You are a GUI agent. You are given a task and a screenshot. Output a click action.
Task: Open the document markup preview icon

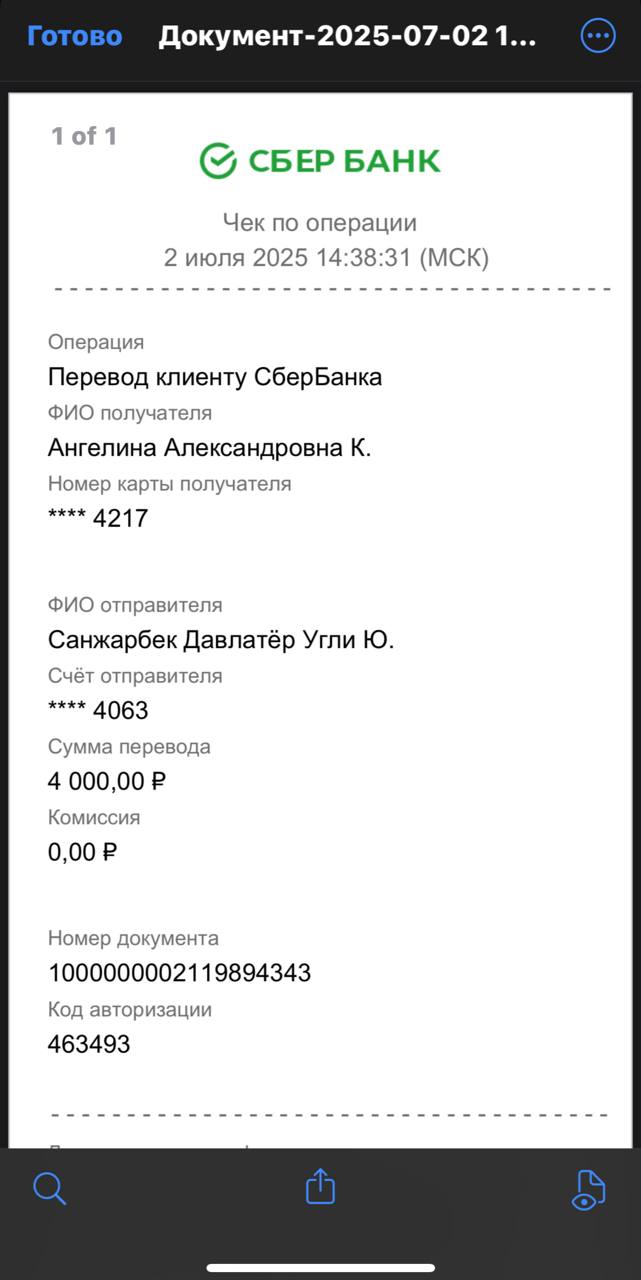pos(588,1190)
